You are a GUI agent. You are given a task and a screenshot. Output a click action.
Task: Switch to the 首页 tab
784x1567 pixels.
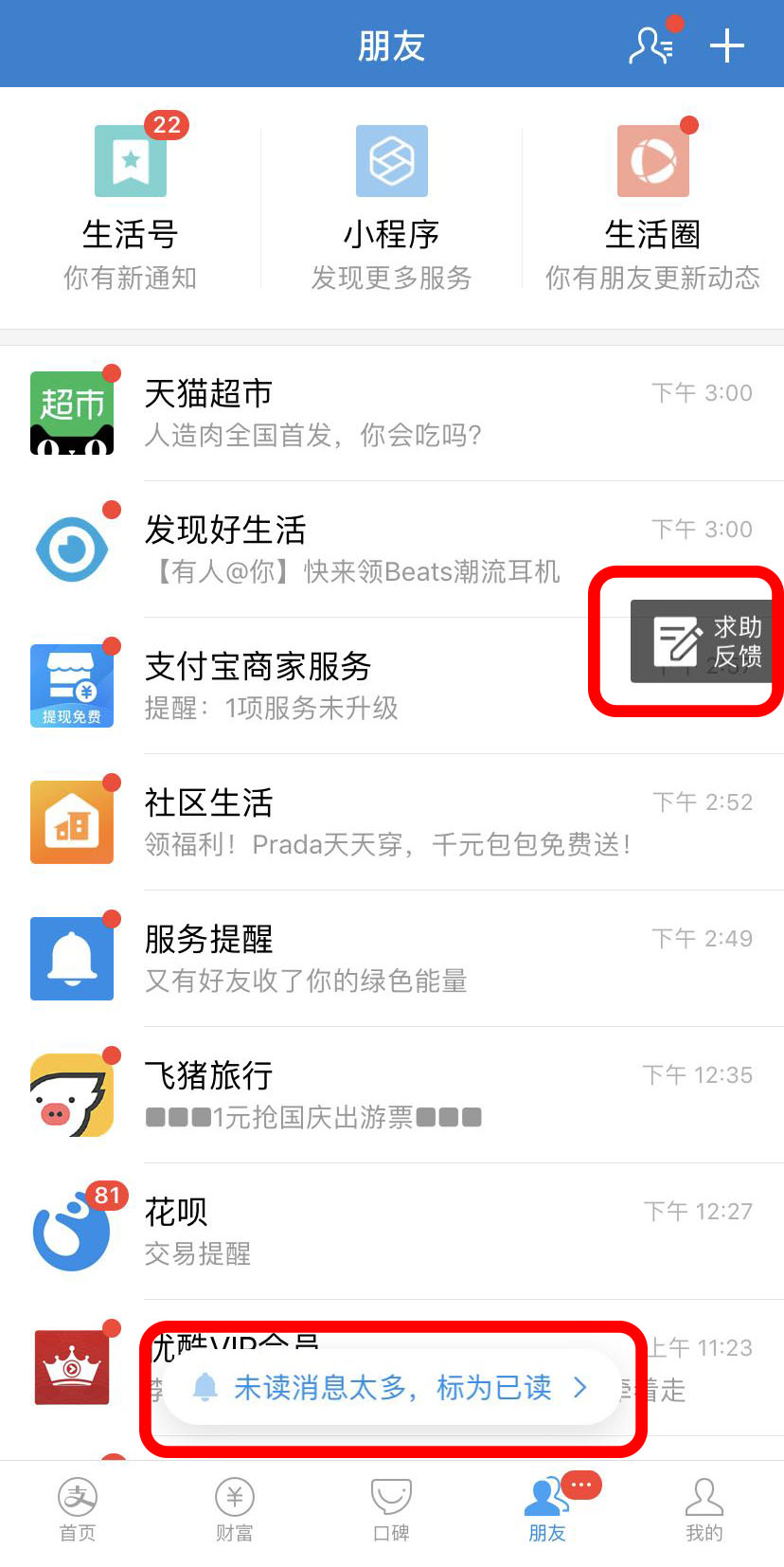78,1511
